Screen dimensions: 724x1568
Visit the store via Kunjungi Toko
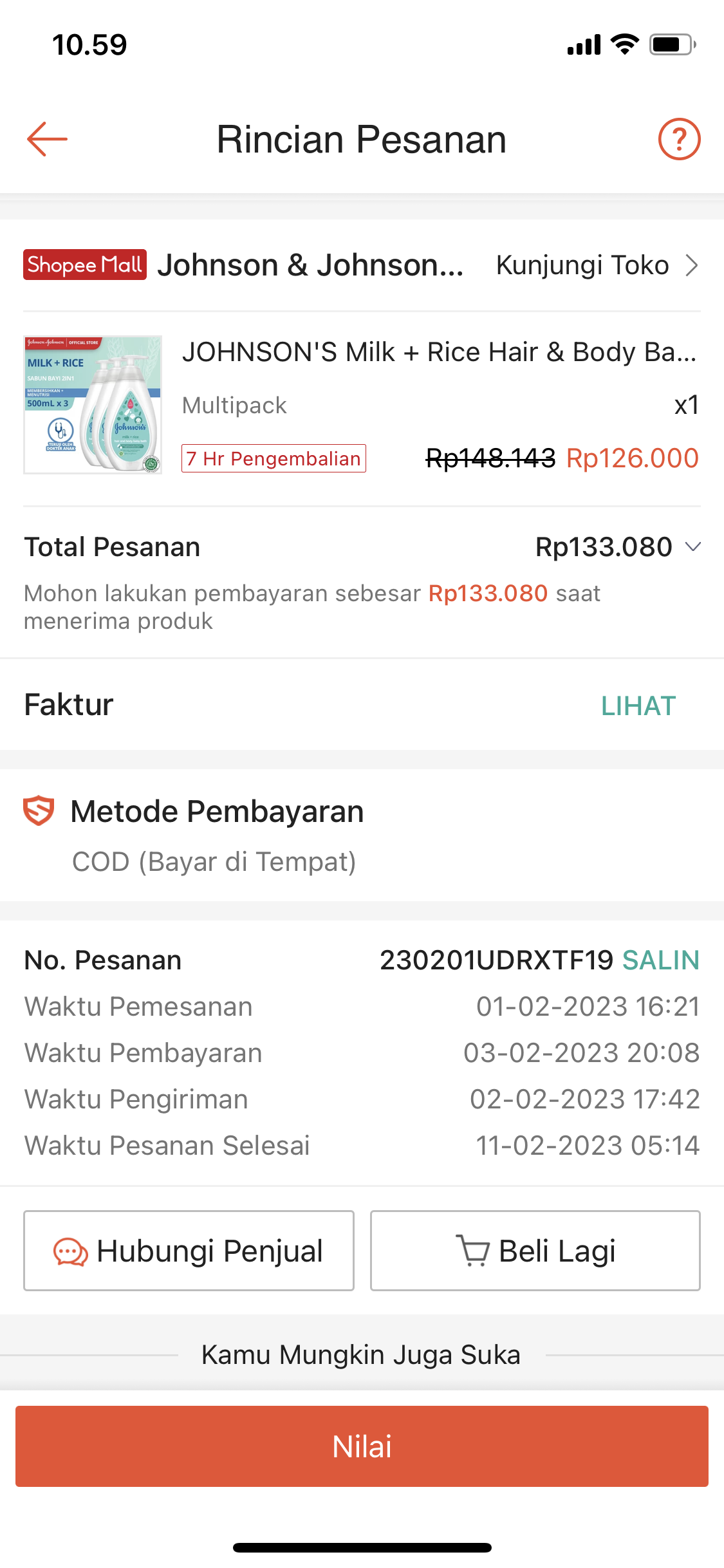pyautogui.click(x=596, y=265)
